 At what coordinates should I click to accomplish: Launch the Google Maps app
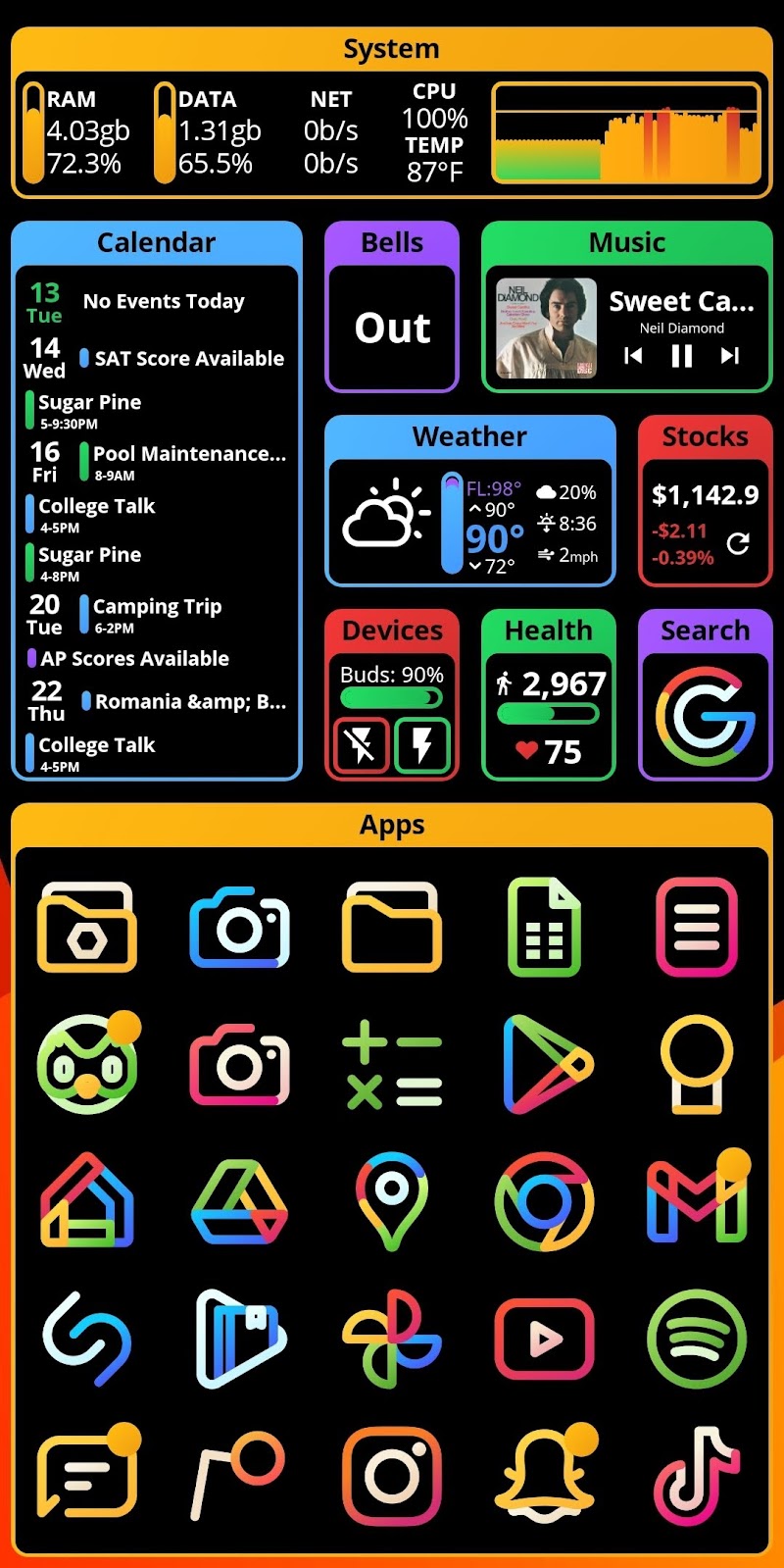coord(392,1200)
